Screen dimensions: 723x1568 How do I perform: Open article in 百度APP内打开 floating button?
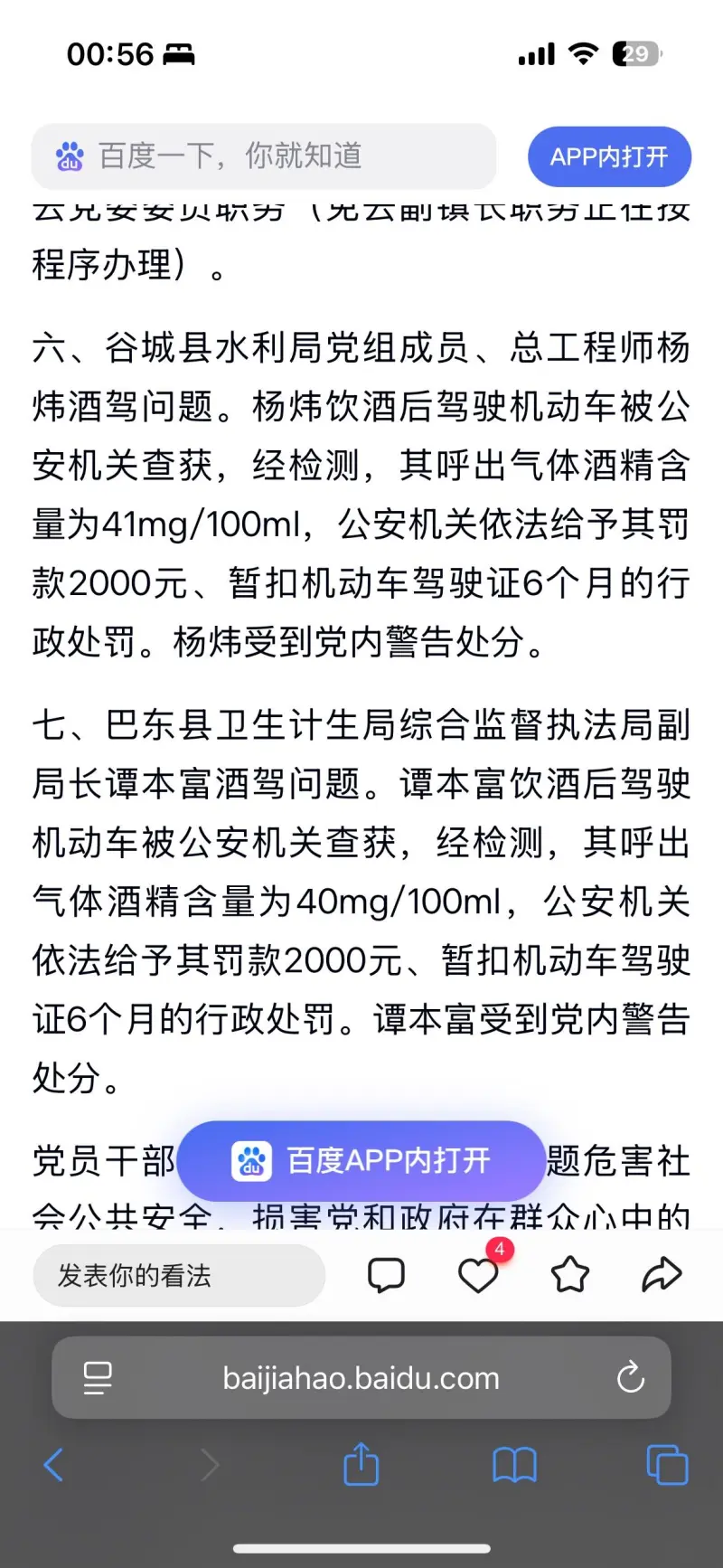(x=361, y=1161)
